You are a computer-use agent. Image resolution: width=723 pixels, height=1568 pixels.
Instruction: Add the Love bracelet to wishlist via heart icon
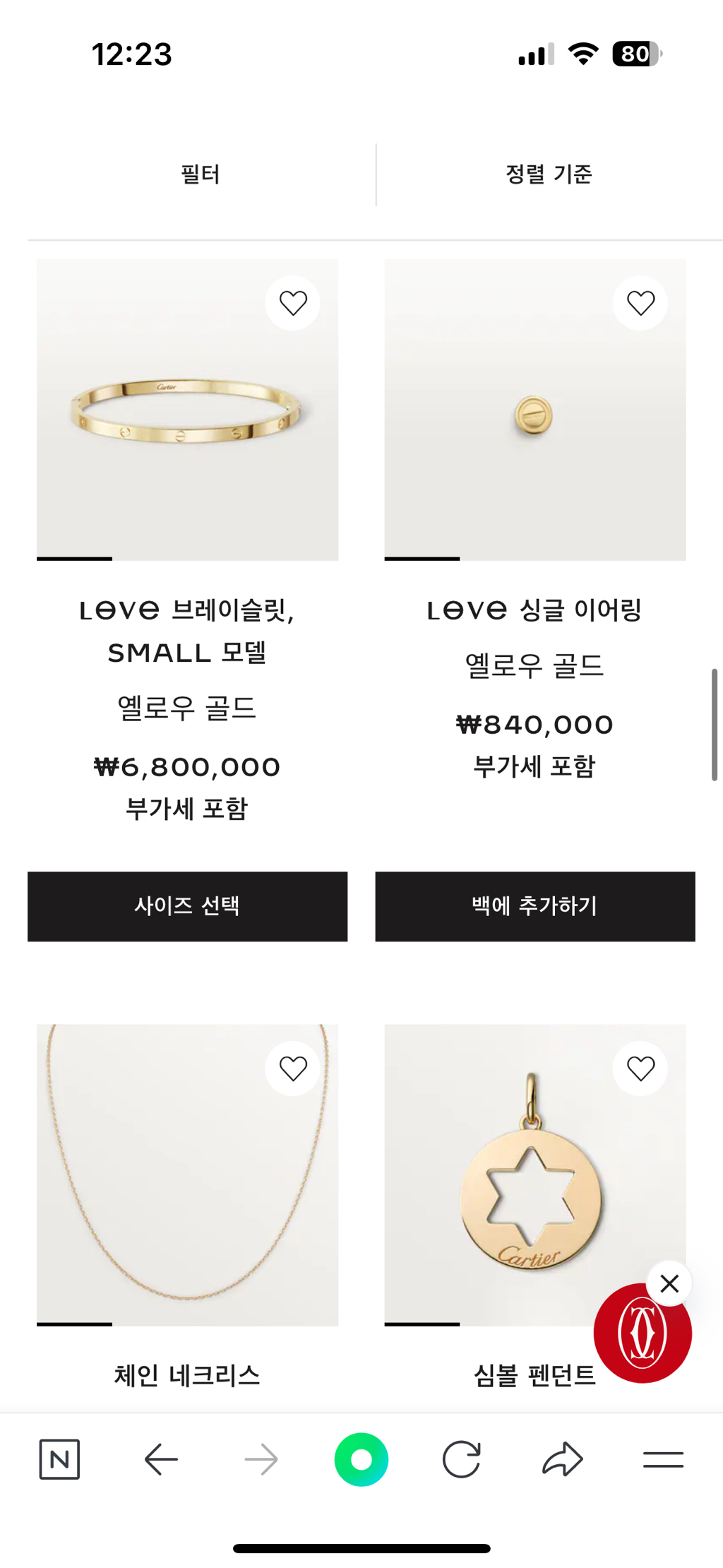[292, 302]
